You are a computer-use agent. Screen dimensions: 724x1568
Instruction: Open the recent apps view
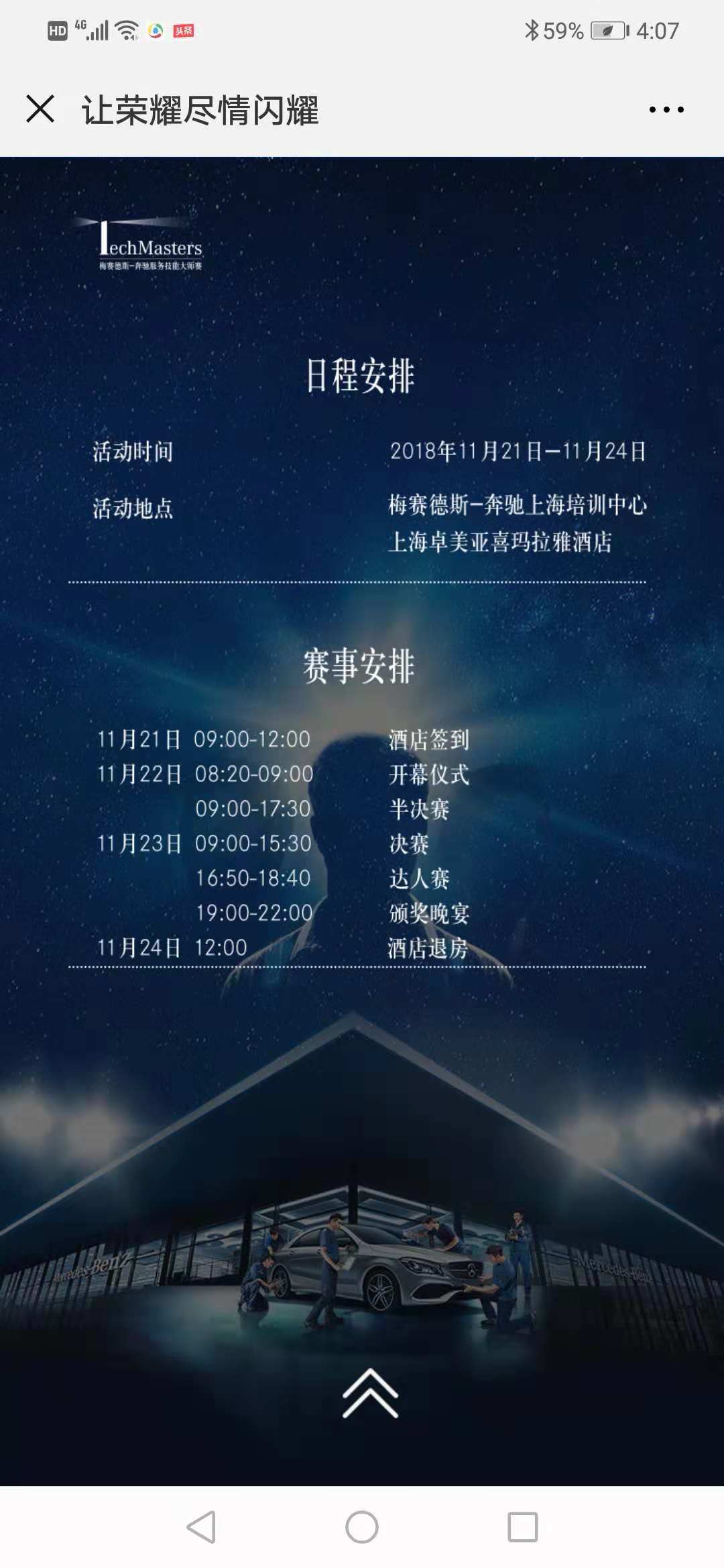[x=523, y=1527]
